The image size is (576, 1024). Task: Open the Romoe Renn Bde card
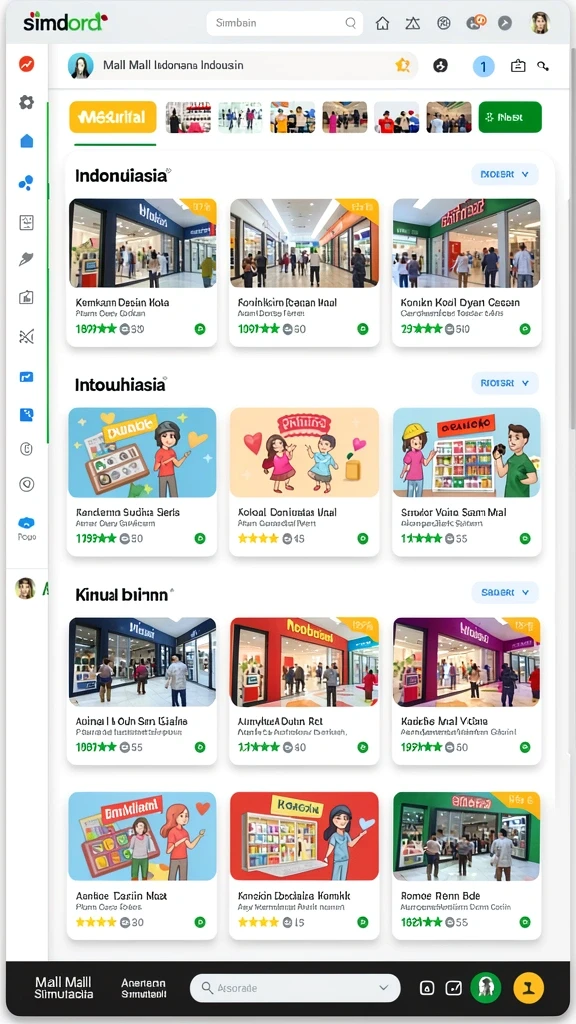click(x=466, y=865)
